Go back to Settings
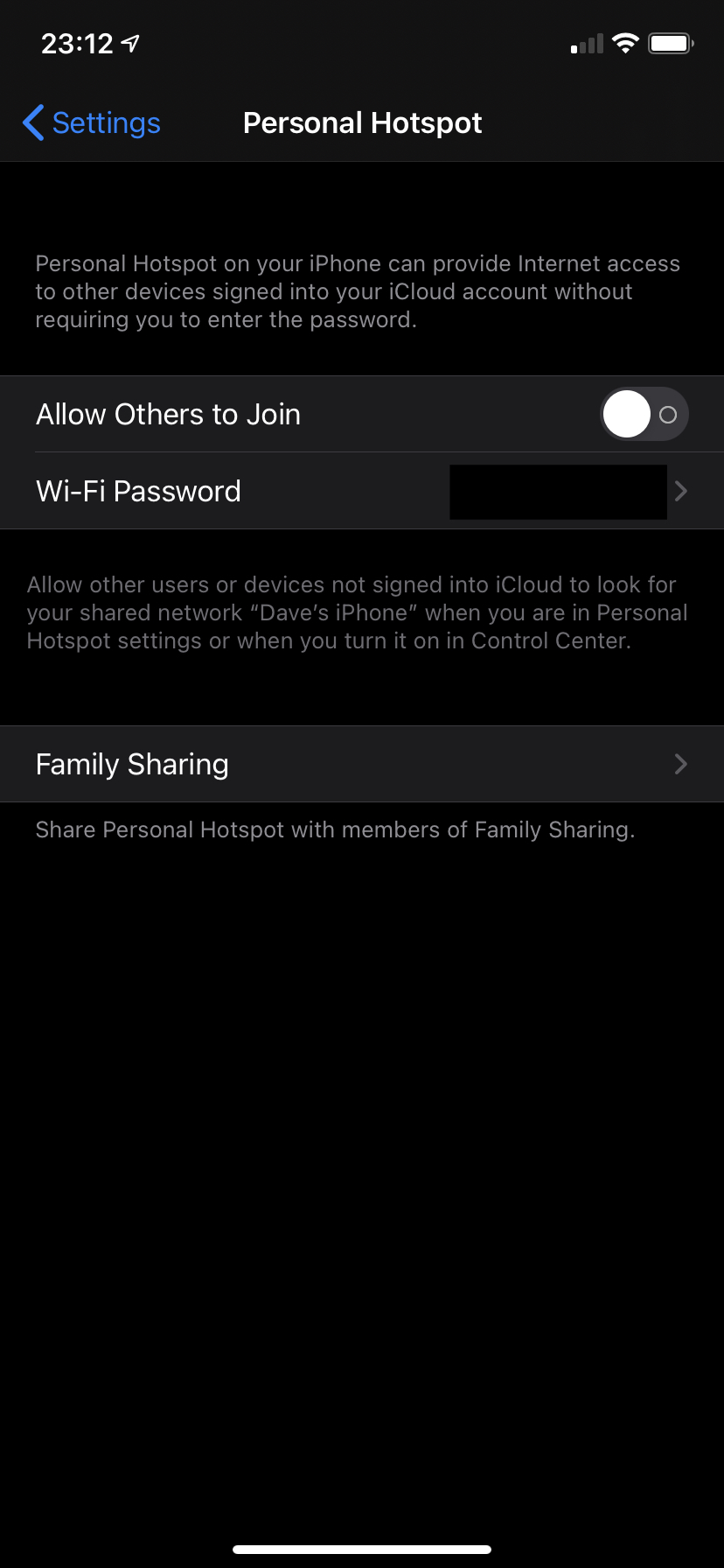This screenshot has width=724, height=1568. [92, 123]
